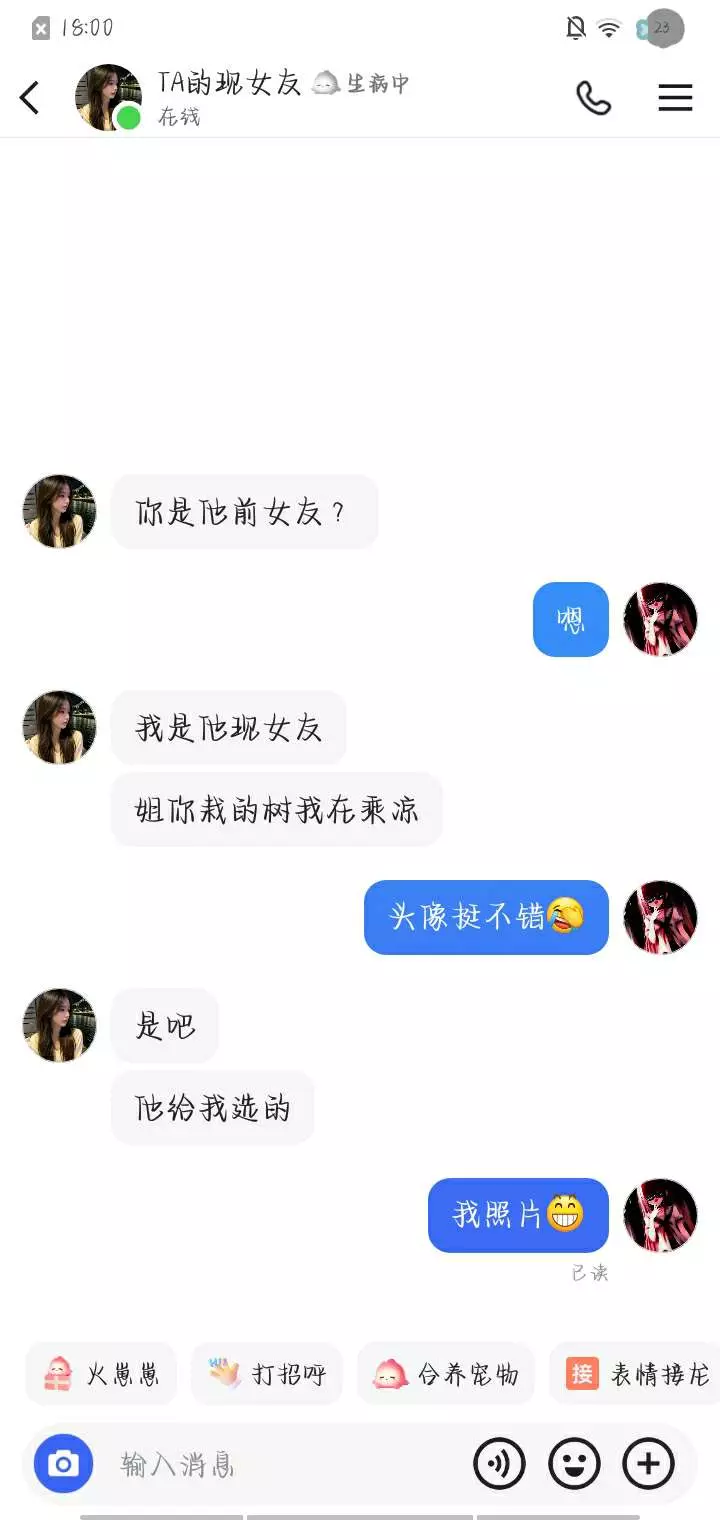
Task: Start a voice call with TA的现女友
Action: tap(593, 98)
